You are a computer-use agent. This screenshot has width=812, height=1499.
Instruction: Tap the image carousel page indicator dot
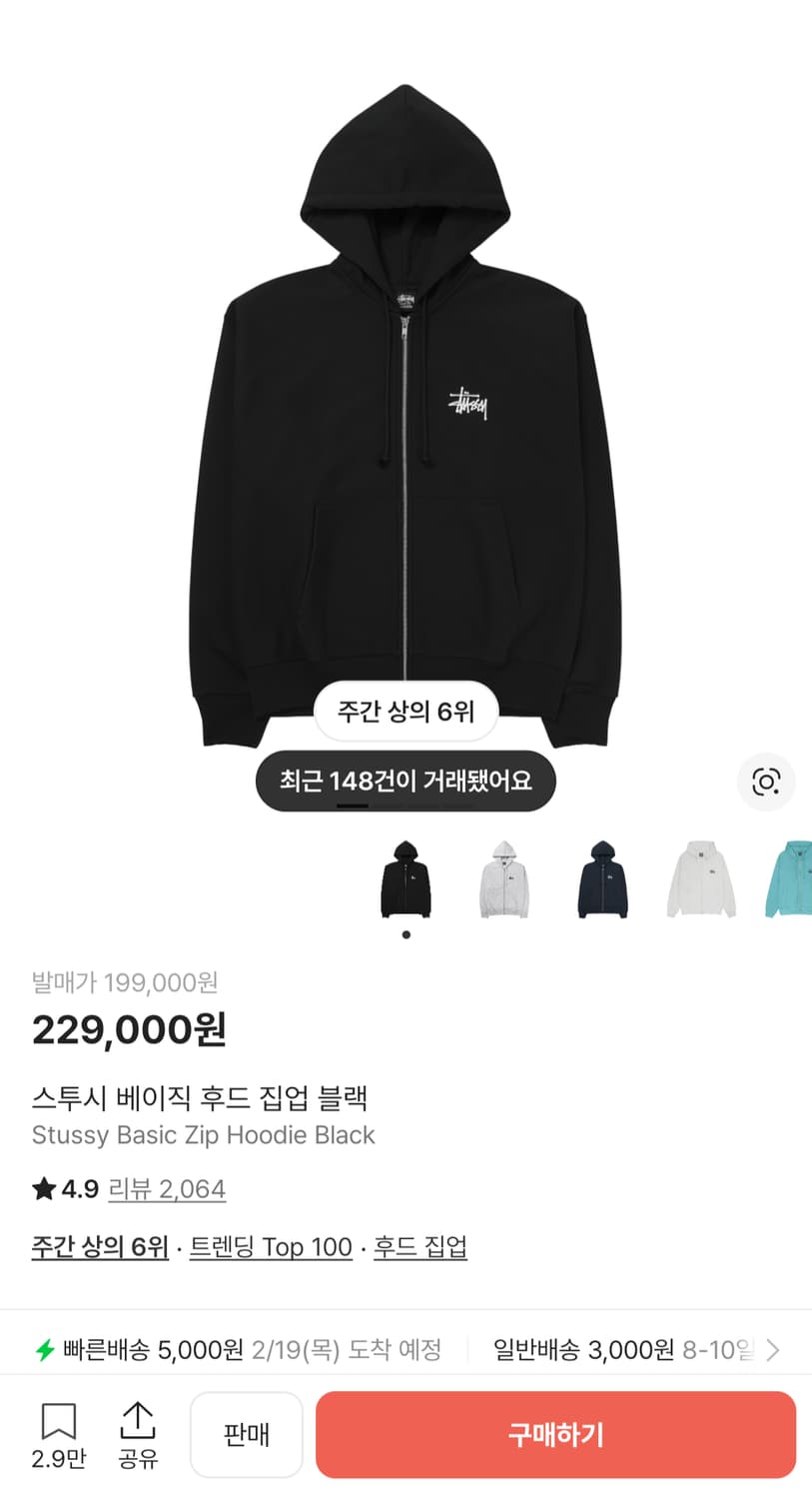[406, 934]
